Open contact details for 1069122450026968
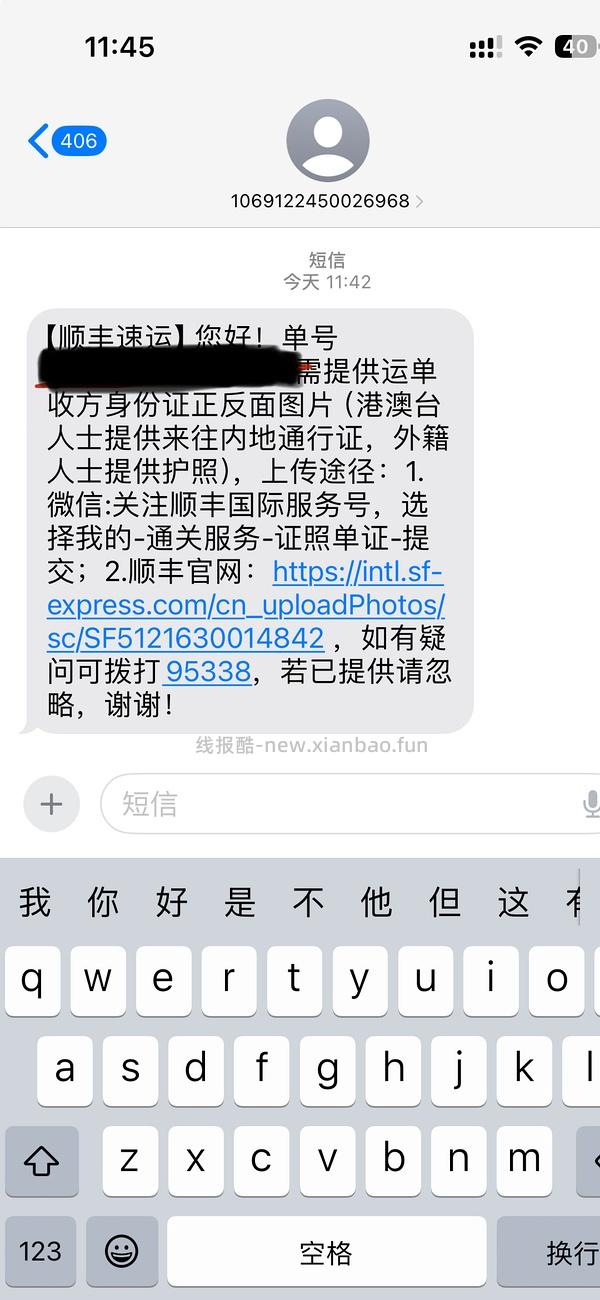This screenshot has width=600, height=1300. pos(327,200)
